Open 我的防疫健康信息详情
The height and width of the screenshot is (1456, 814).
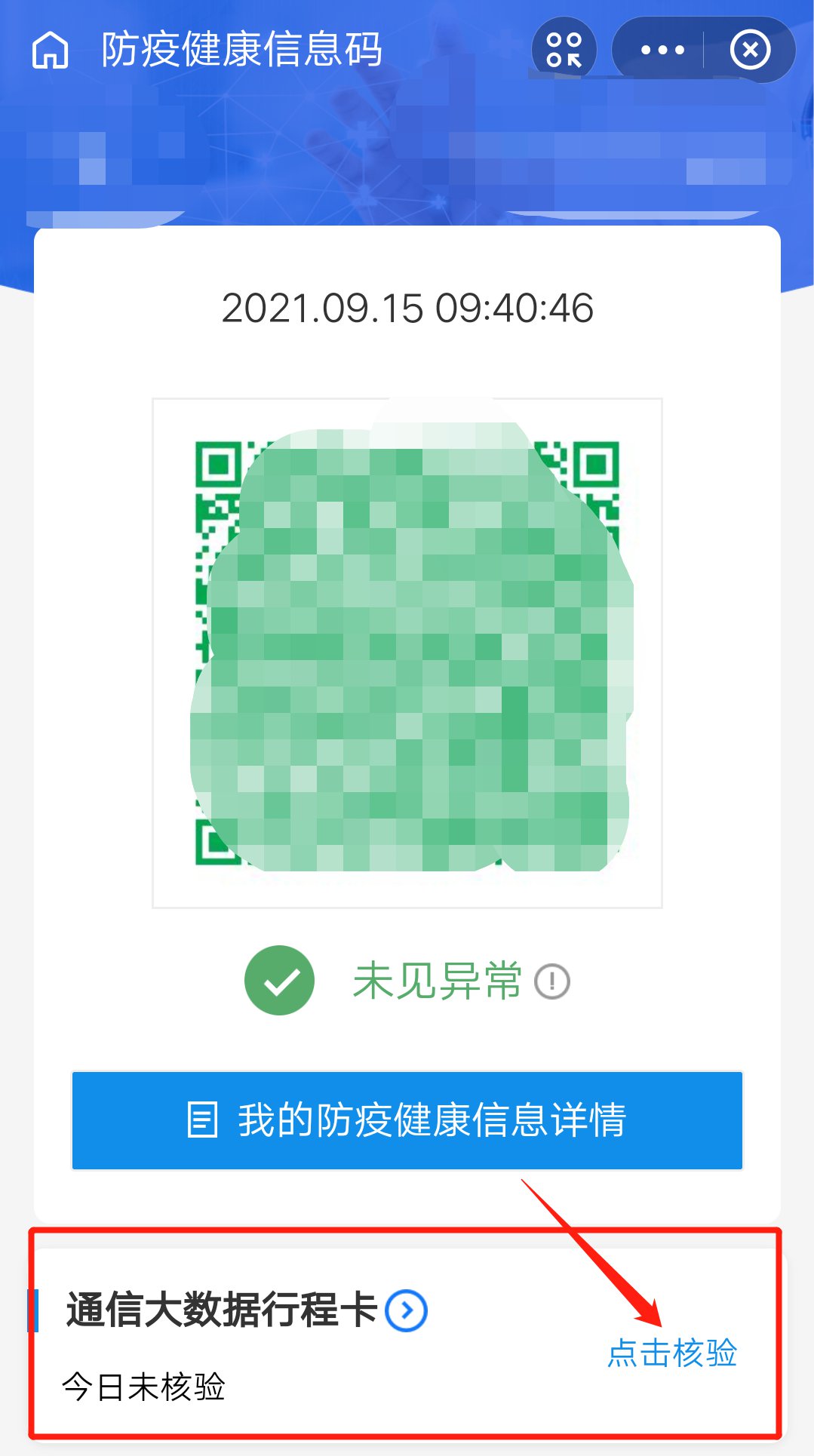coord(407,1120)
